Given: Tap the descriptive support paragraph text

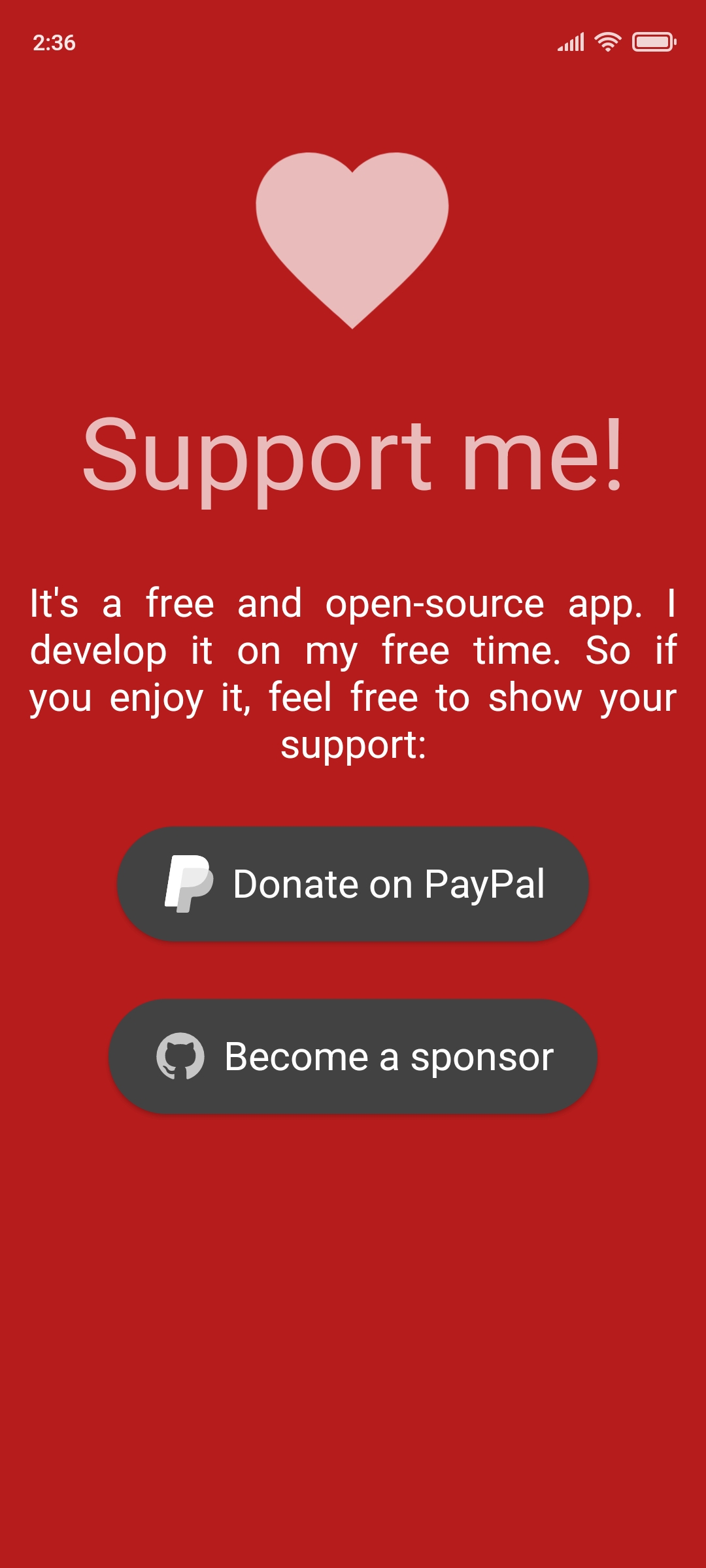Looking at the screenshot, I should point(353,673).
